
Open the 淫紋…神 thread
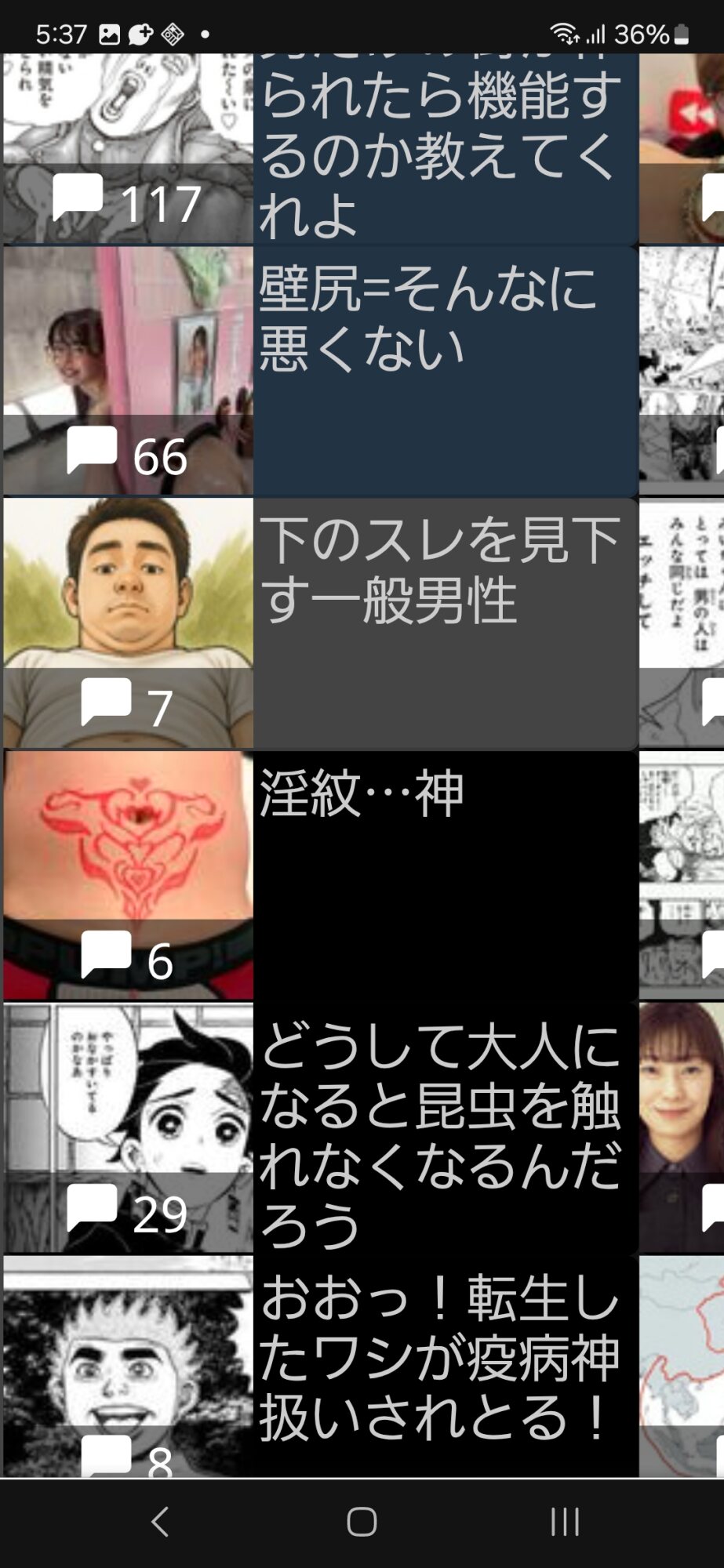tap(444, 875)
